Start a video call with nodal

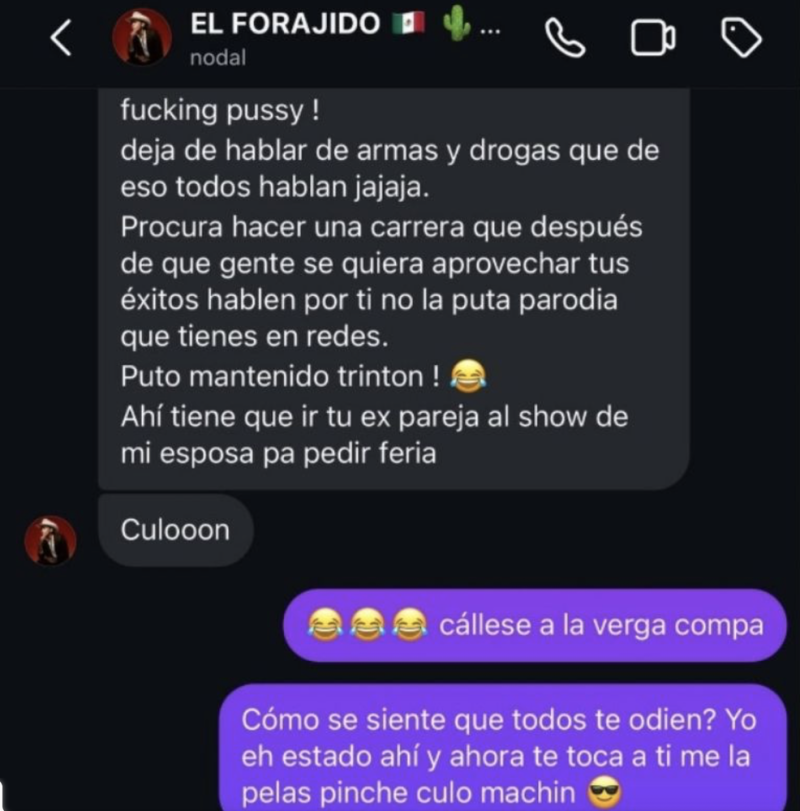click(652, 38)
